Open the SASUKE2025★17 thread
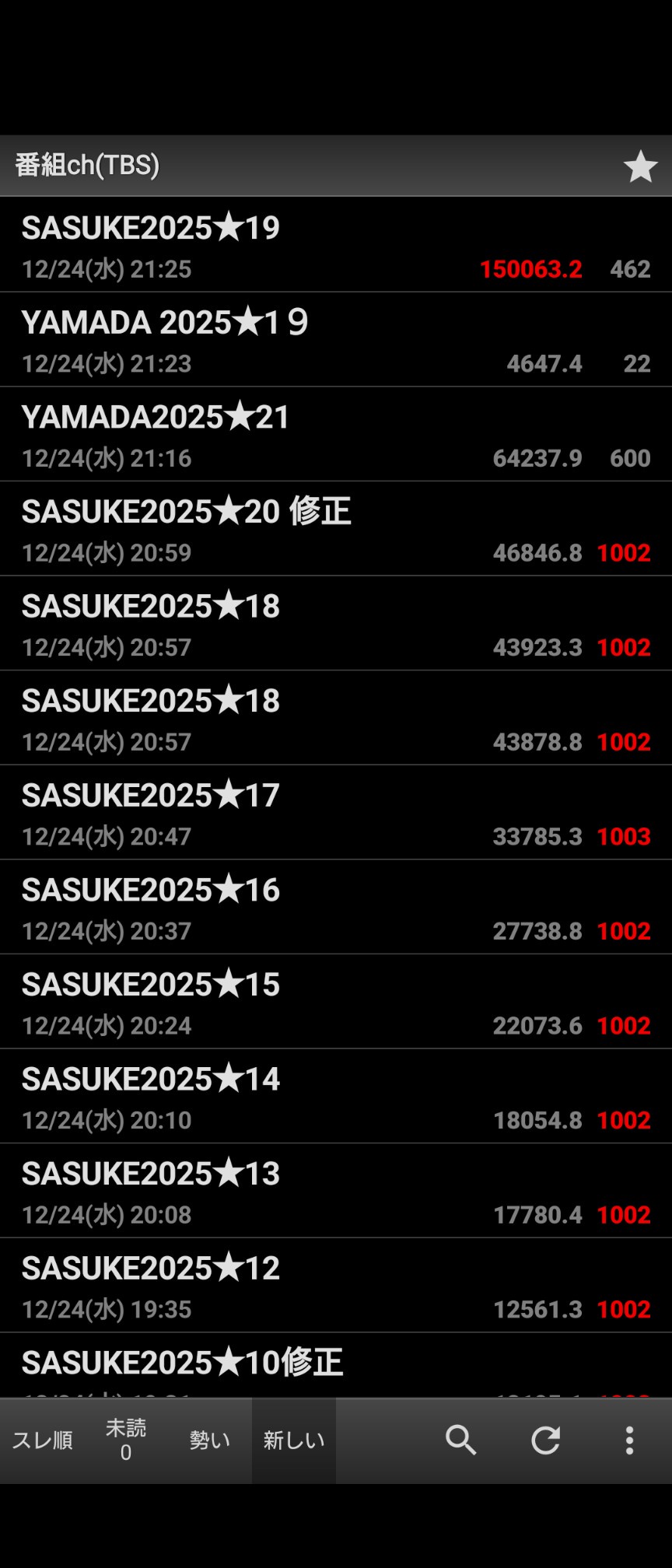 click(336, 813)
